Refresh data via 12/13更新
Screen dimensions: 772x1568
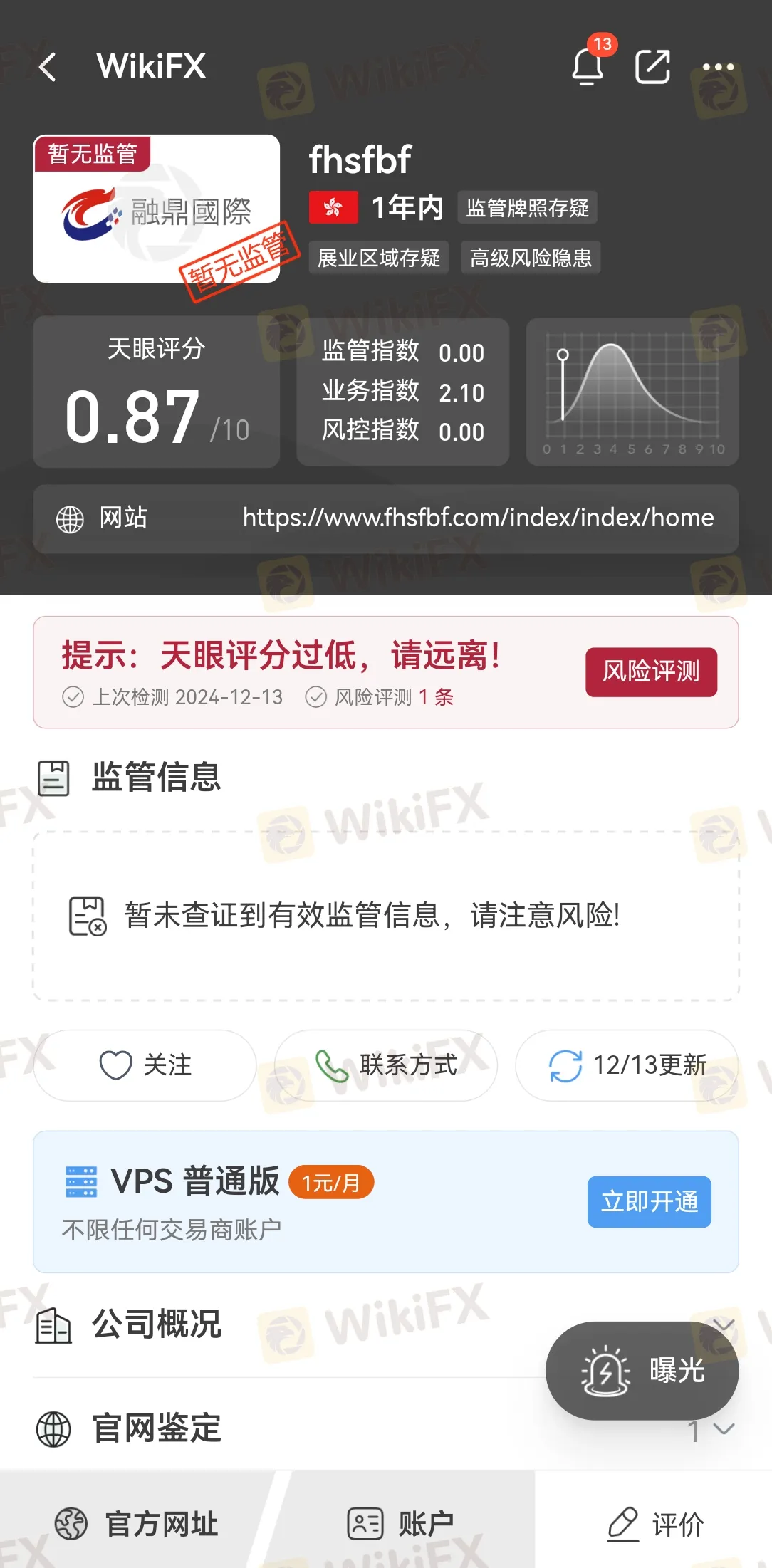coord(627,1065)
